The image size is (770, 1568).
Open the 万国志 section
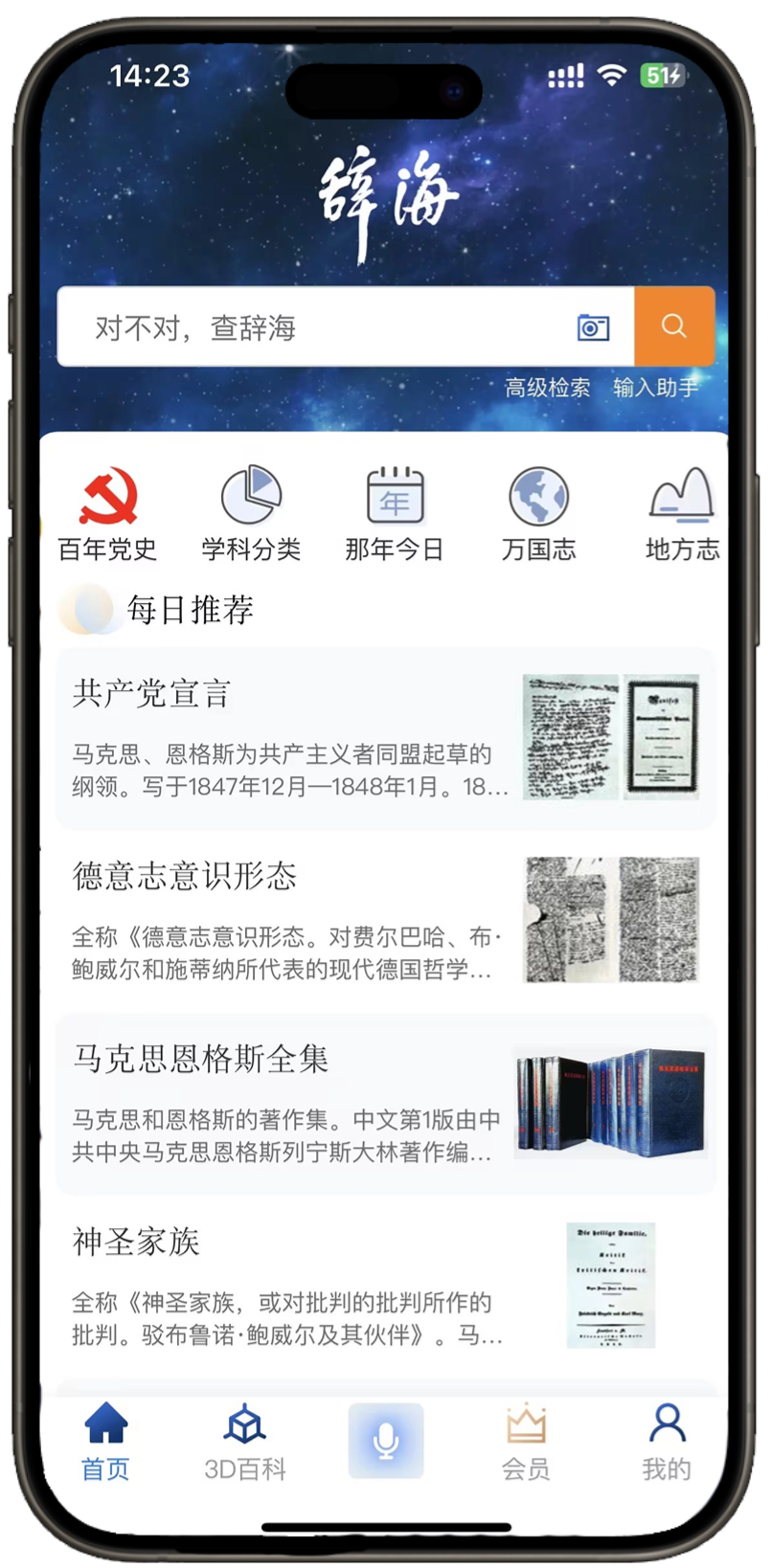tap(538, 514)
